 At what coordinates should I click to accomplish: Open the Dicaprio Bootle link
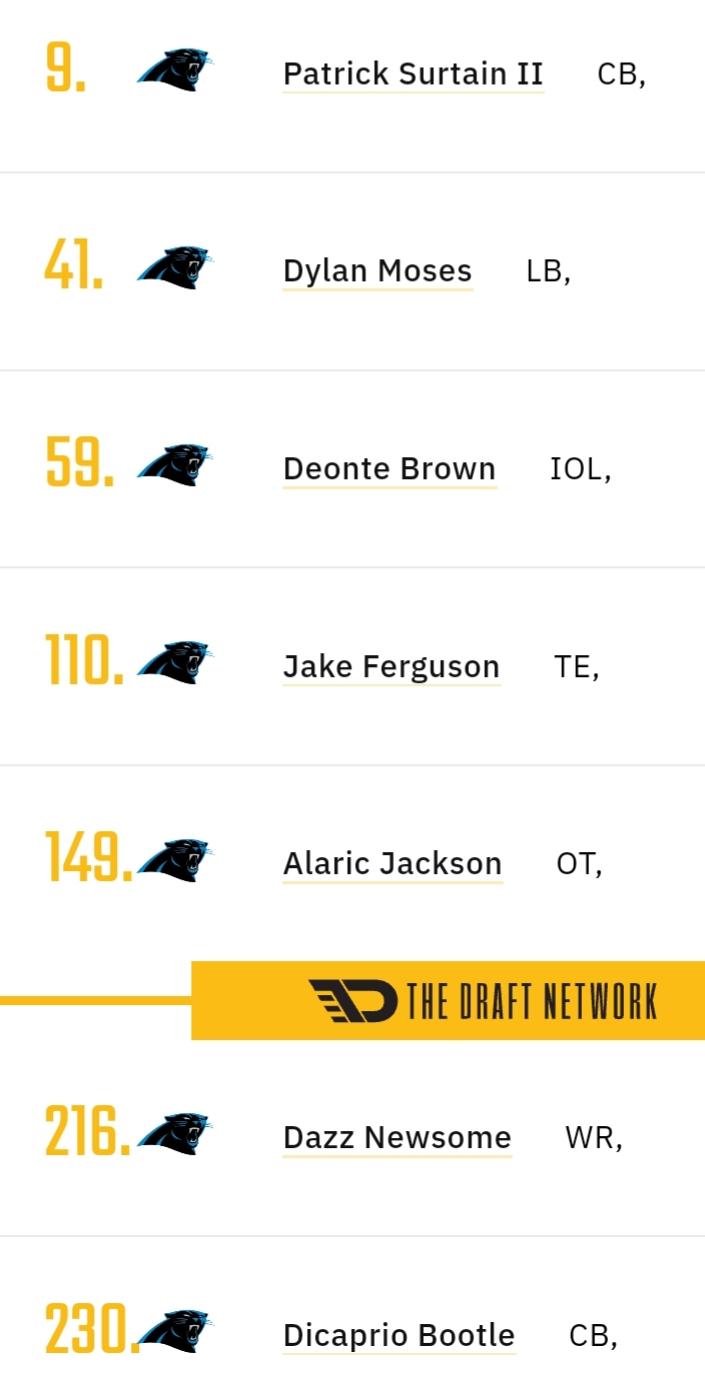tap(399, 1336)
